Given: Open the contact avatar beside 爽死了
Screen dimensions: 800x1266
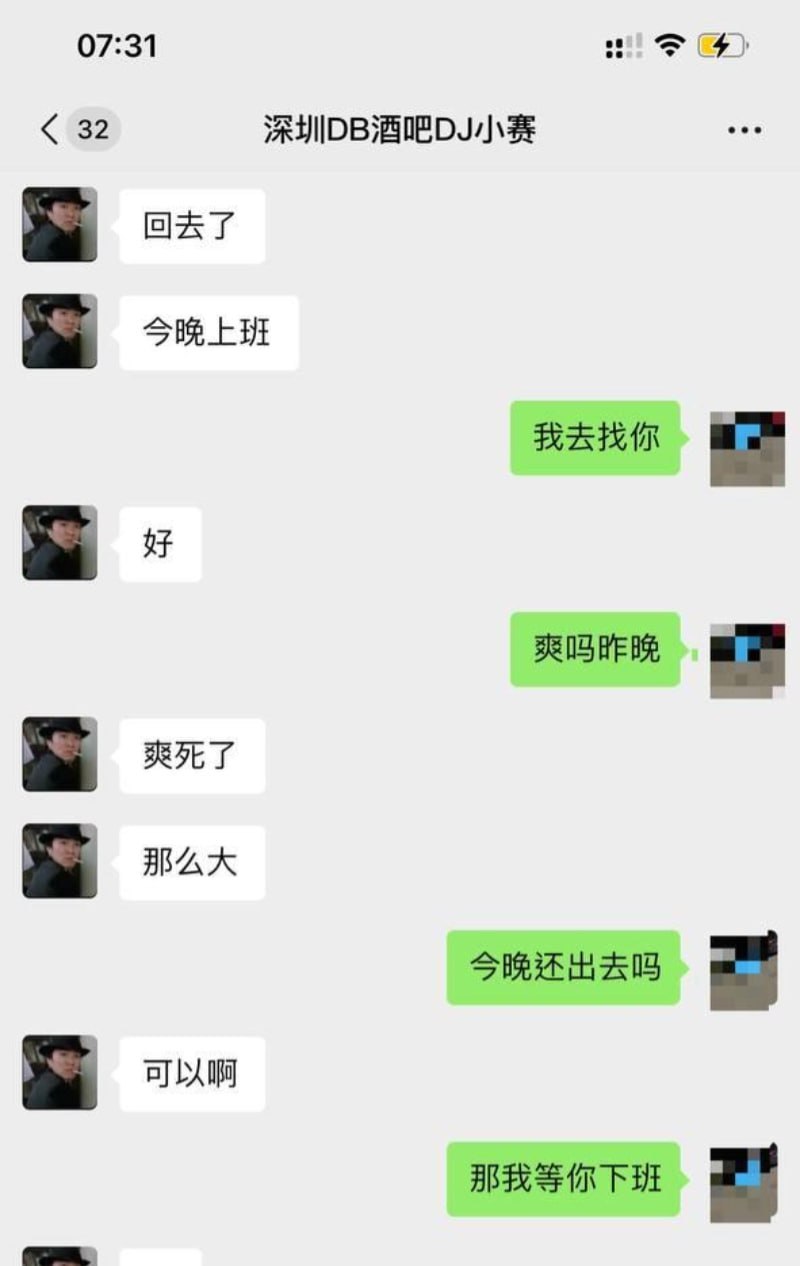Looking at the screenshot, I should [x=60, y=754].
